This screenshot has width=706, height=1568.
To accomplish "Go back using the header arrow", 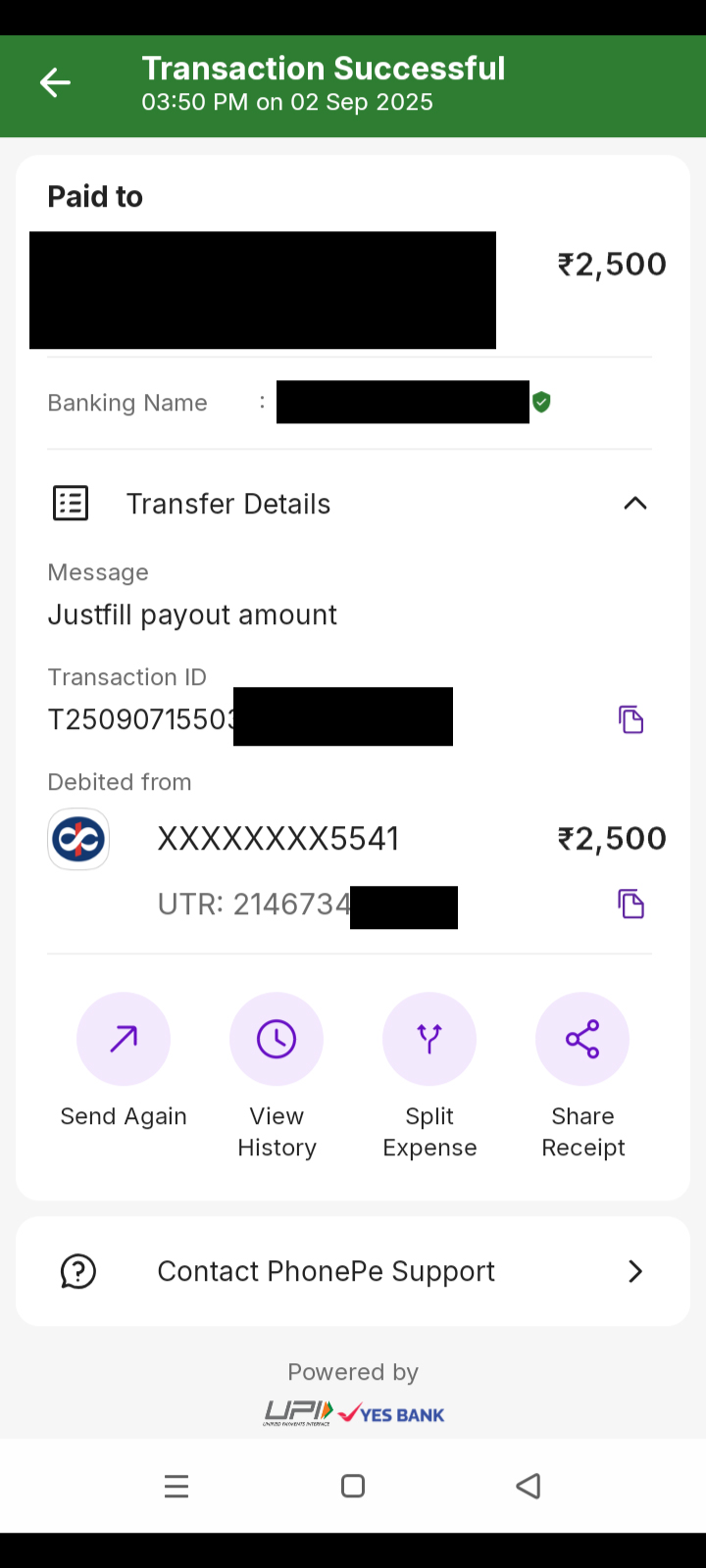I will point(55,83).
